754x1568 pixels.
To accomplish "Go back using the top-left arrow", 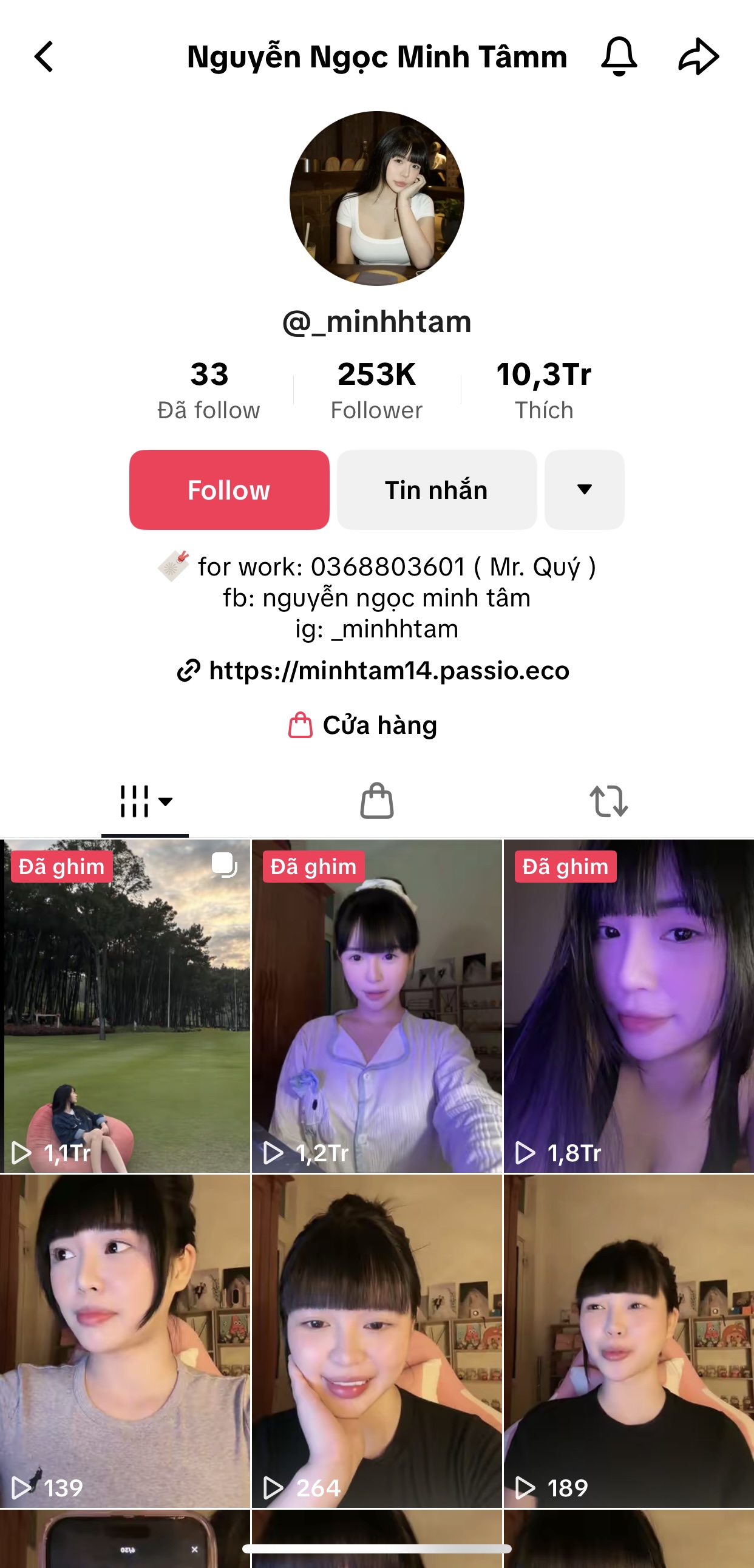I will coord(44,56).
